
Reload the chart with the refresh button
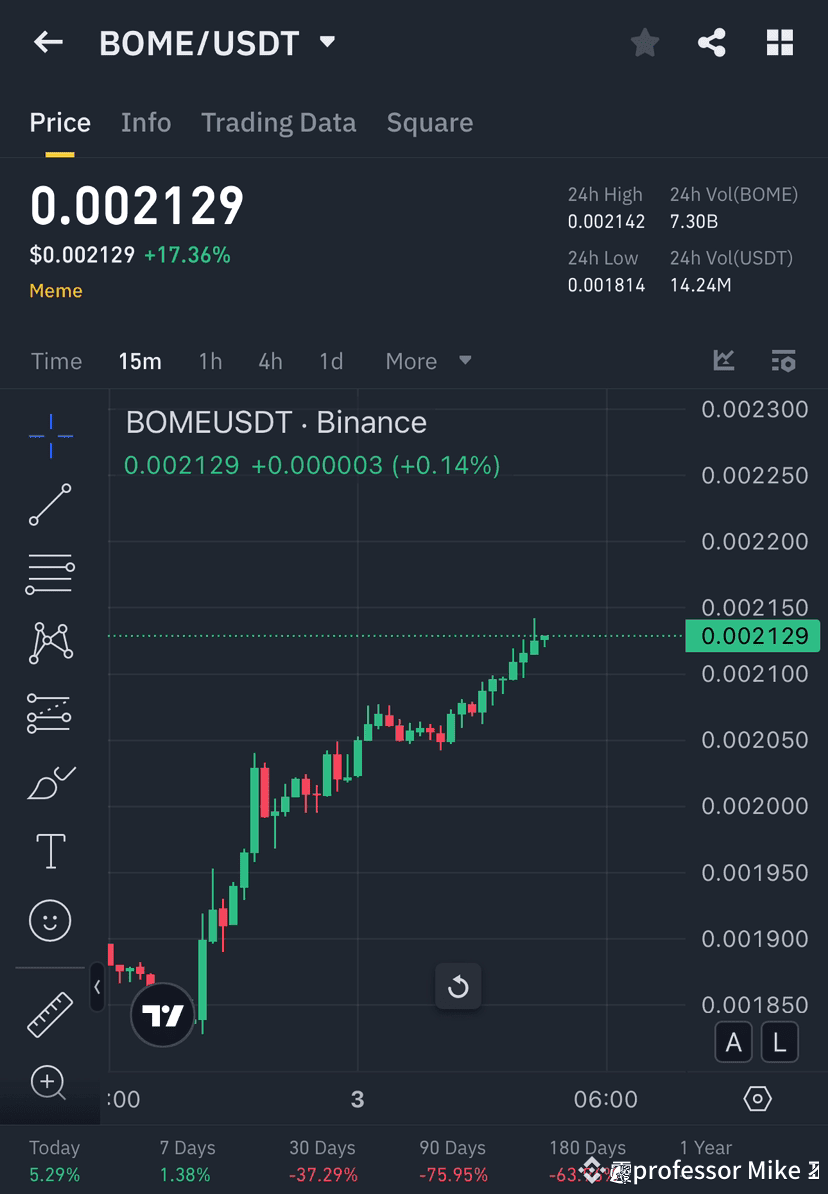coord(458,987)
